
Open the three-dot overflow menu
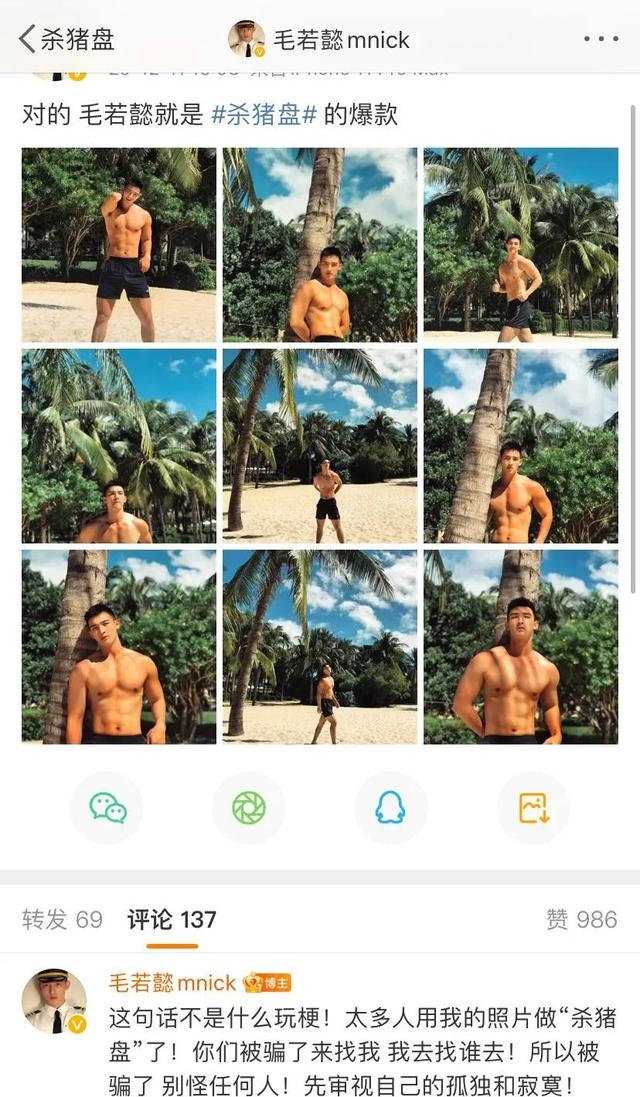600,40
